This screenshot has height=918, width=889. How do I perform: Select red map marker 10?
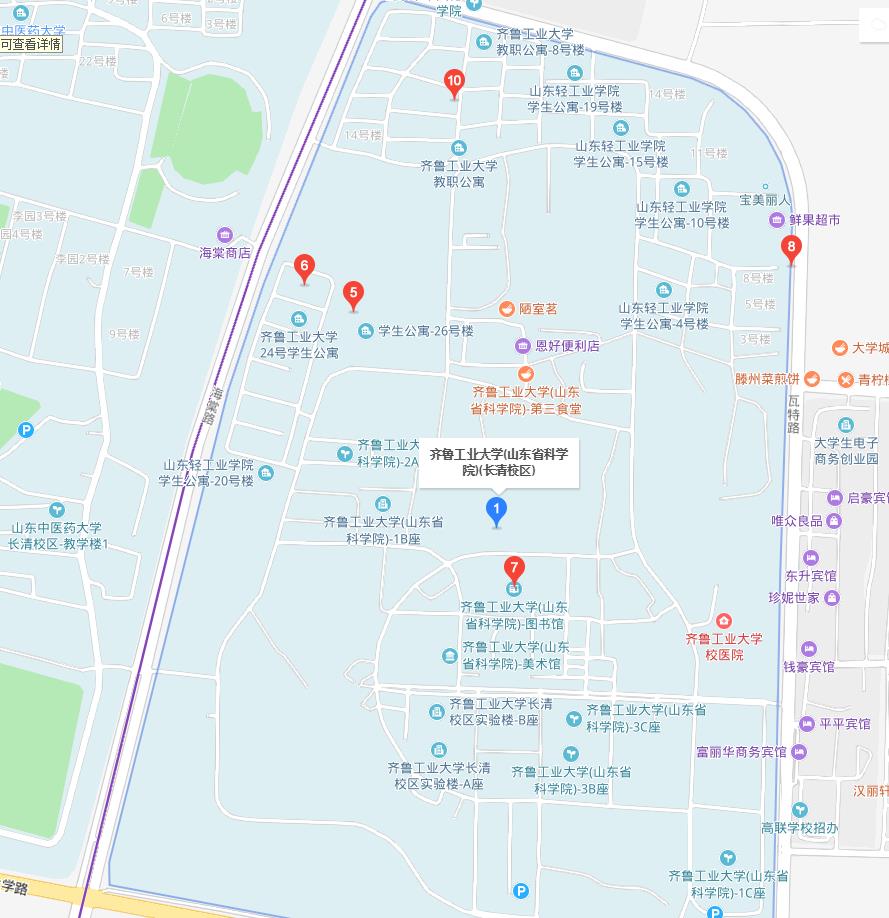454,82
